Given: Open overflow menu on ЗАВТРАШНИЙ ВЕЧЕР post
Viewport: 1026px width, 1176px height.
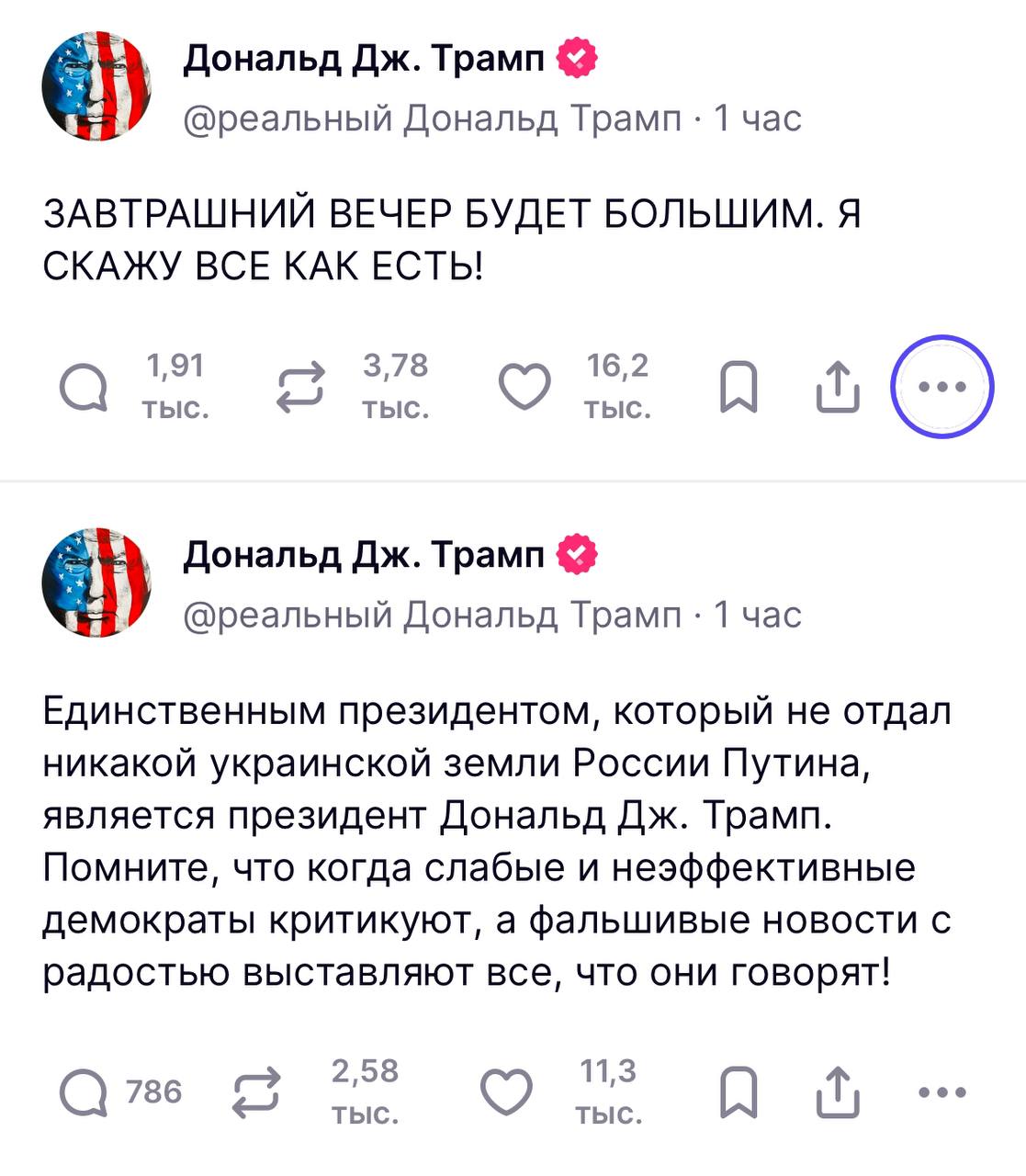Looking at the screenshot, I should point(942,387).
